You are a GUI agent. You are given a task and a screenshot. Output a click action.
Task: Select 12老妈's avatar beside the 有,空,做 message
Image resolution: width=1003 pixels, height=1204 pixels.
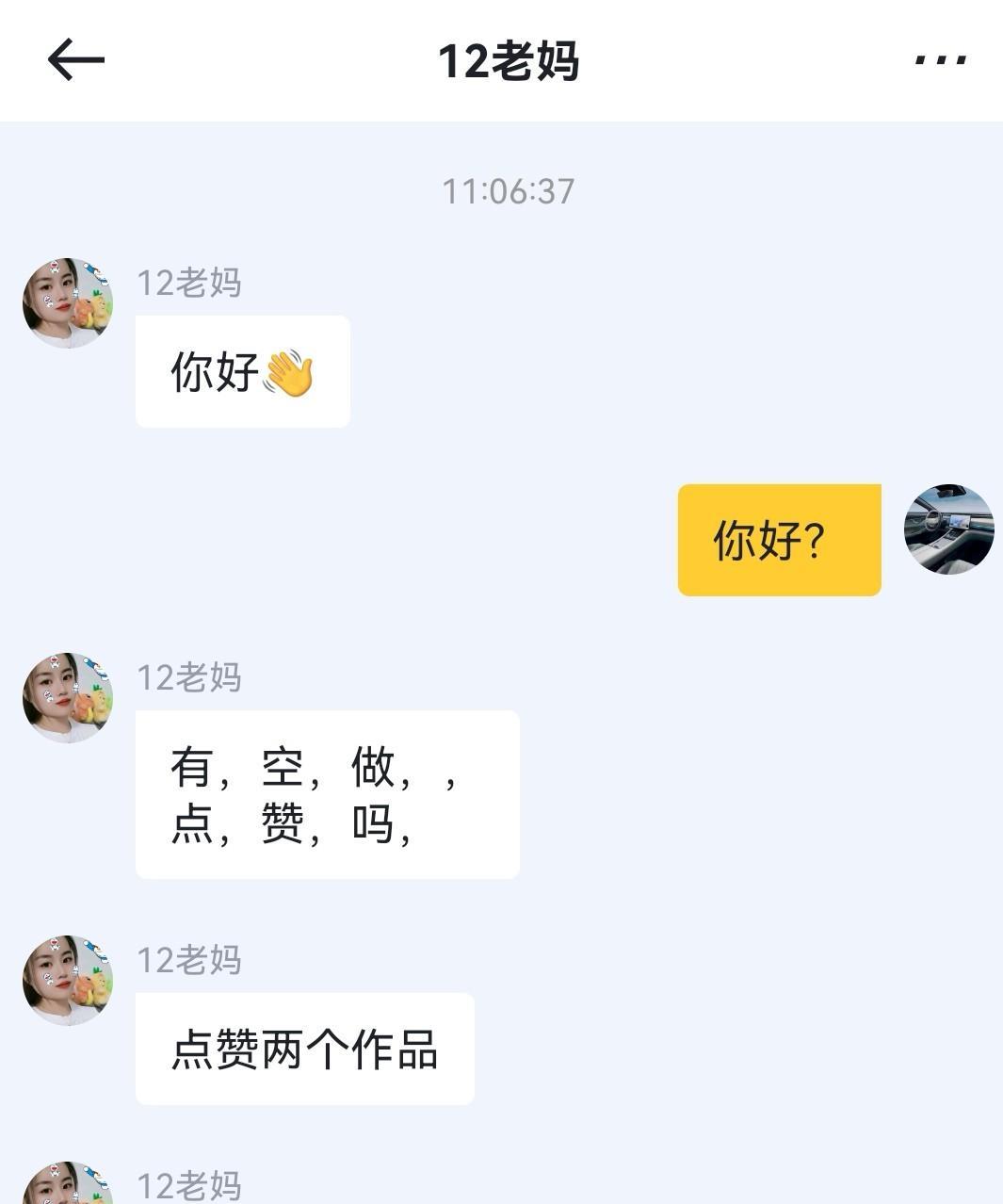(x=68, y=698)
